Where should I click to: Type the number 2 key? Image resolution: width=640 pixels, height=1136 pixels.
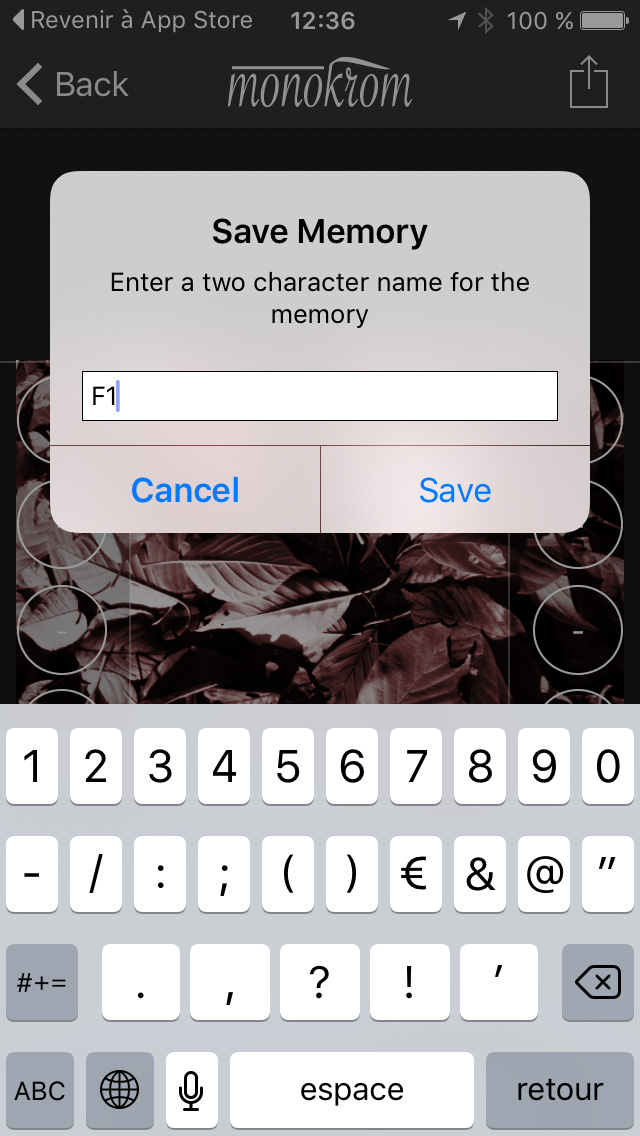tap(96, 767)
